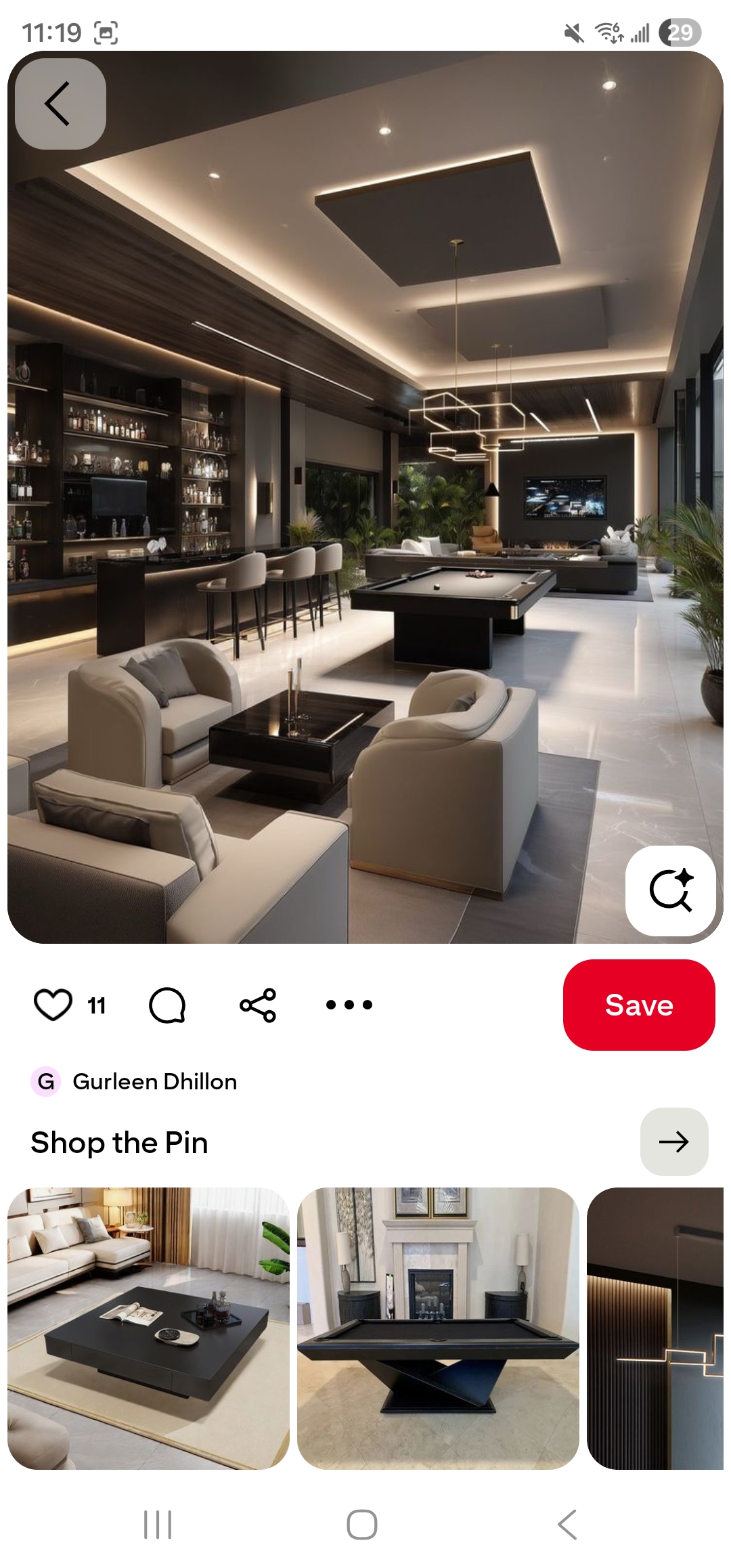Share this pin
The image size is (731, 1568).
[x=258, y=1005]
